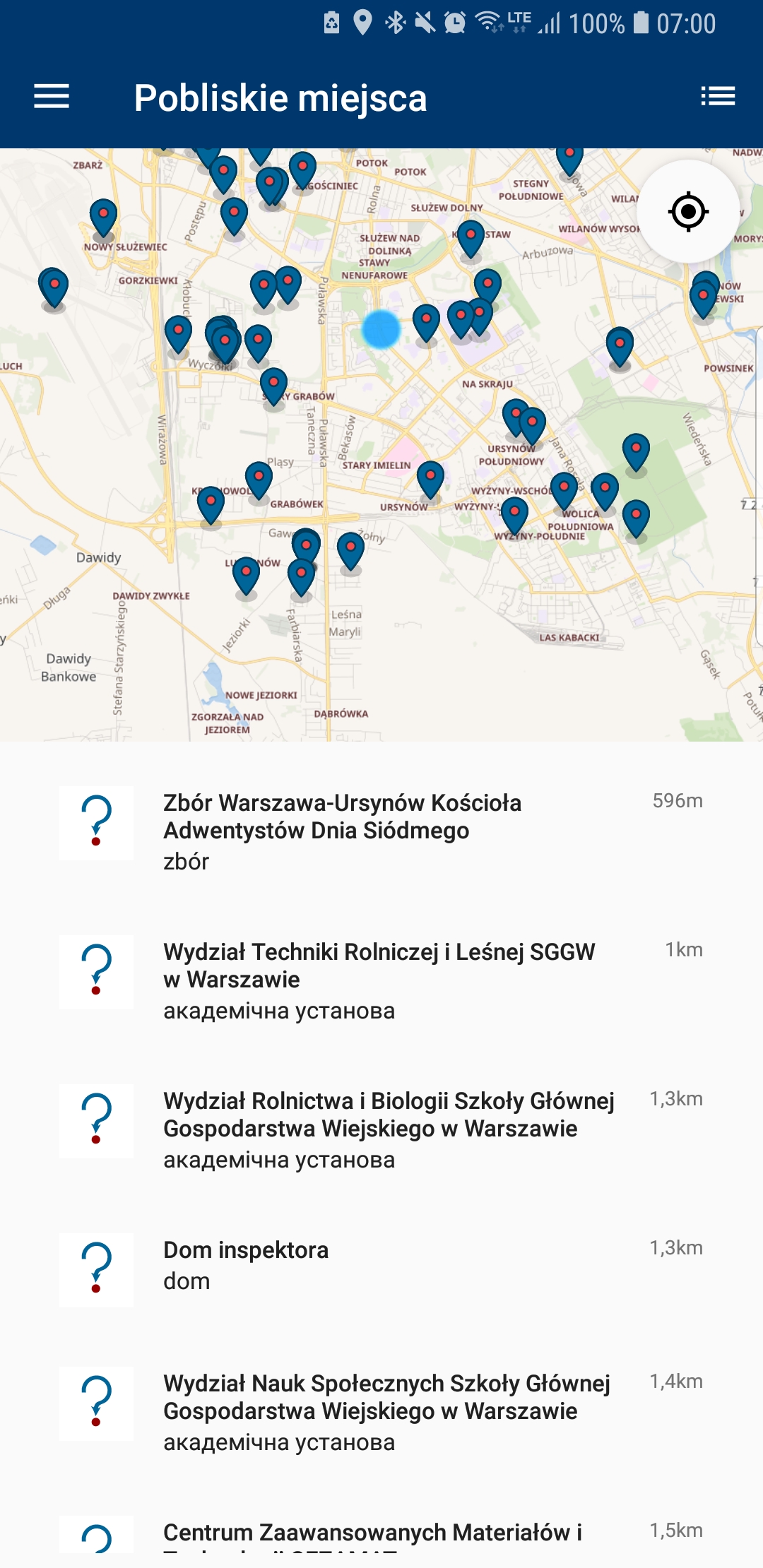Viewport: 763px width, 1568px height.
Task: Open the hamburger navigation drawer
Action: click(x=52, y=97)
